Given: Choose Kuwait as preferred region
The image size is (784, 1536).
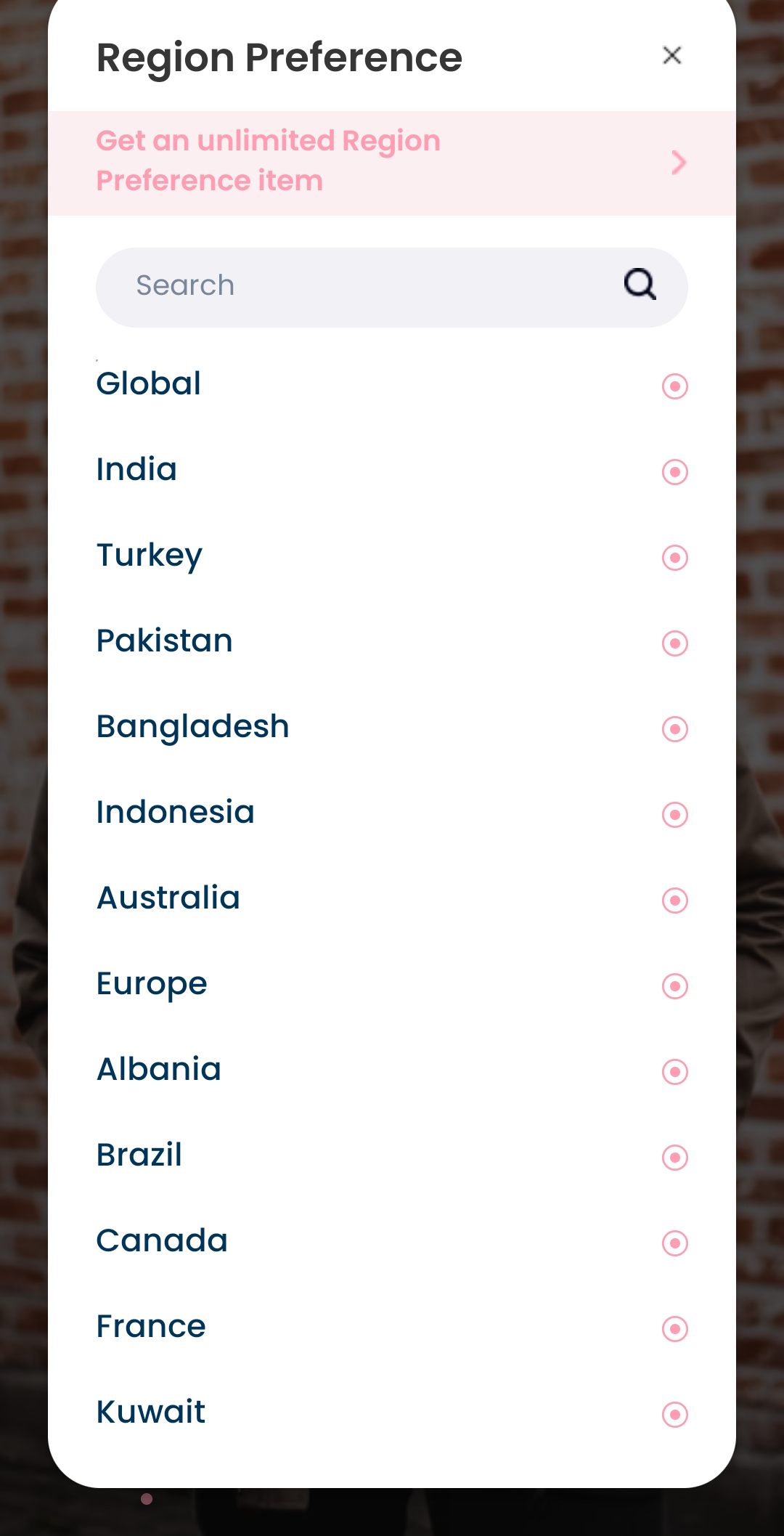Looking at the screenshot, I should pyautogui.click(x=674, y=1414).
